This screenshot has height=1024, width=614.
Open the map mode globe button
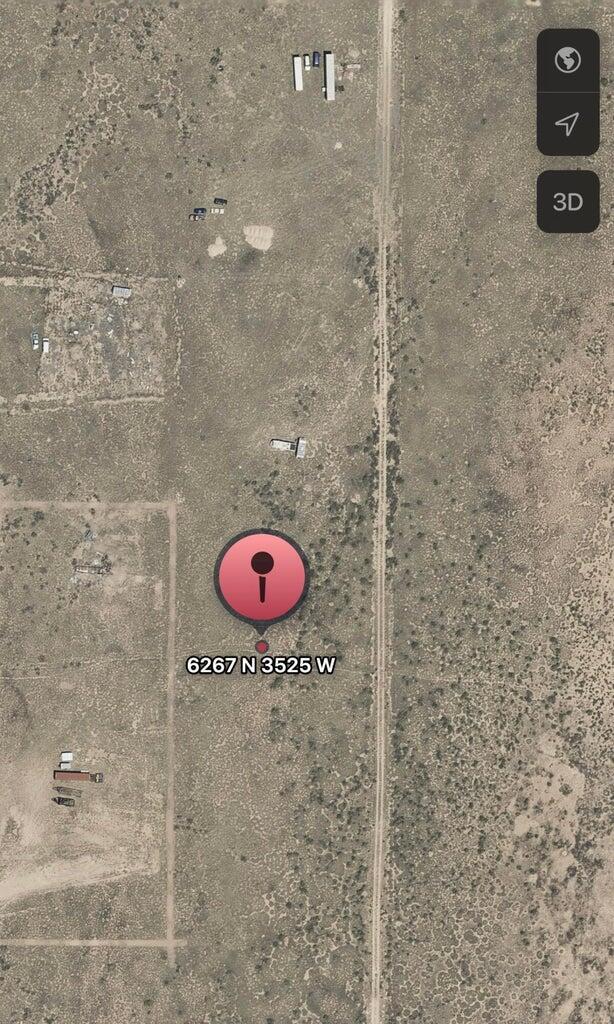(567, 61)
